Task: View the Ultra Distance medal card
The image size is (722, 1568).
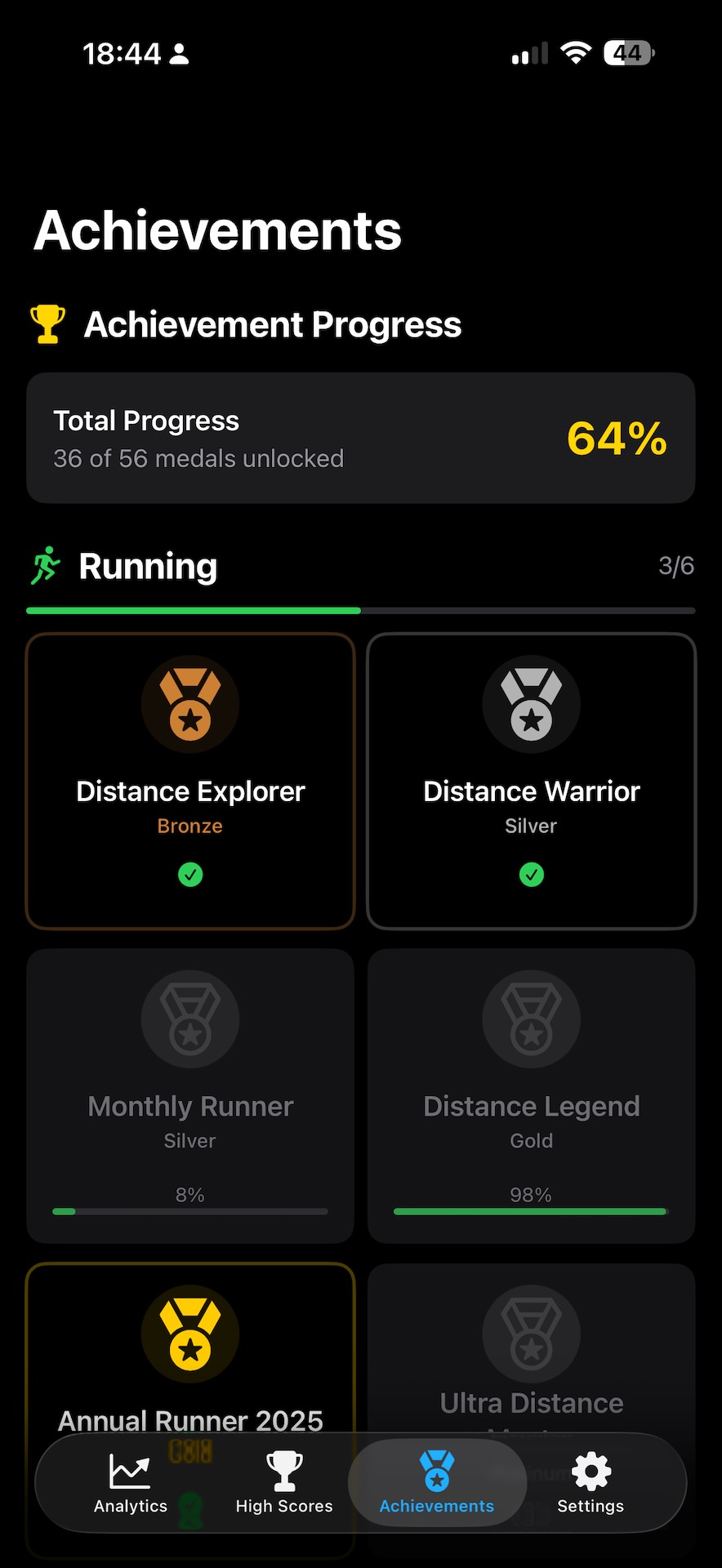Action: 532,1356
